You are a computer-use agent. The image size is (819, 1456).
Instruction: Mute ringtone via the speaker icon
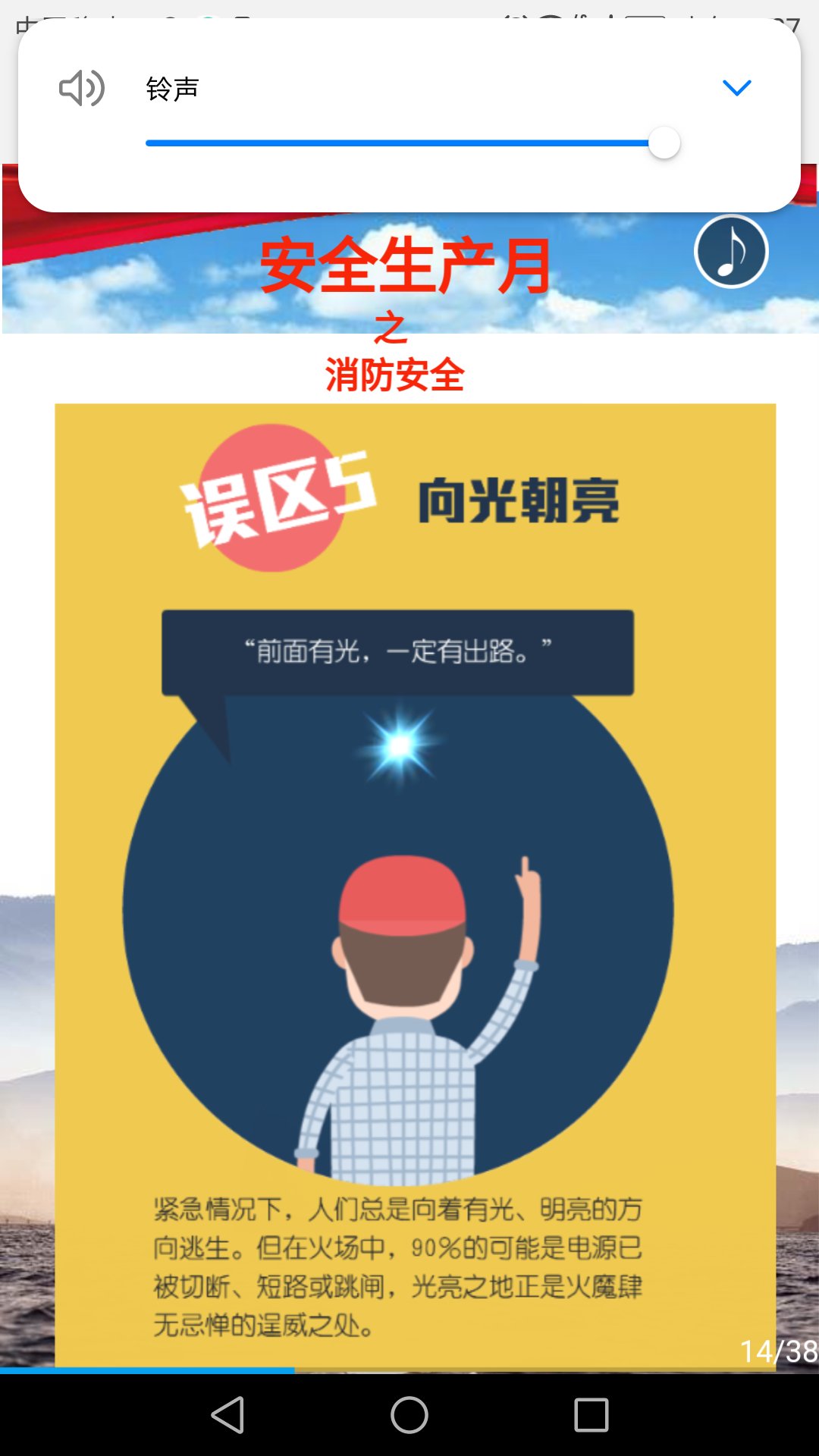click(81, 88)
